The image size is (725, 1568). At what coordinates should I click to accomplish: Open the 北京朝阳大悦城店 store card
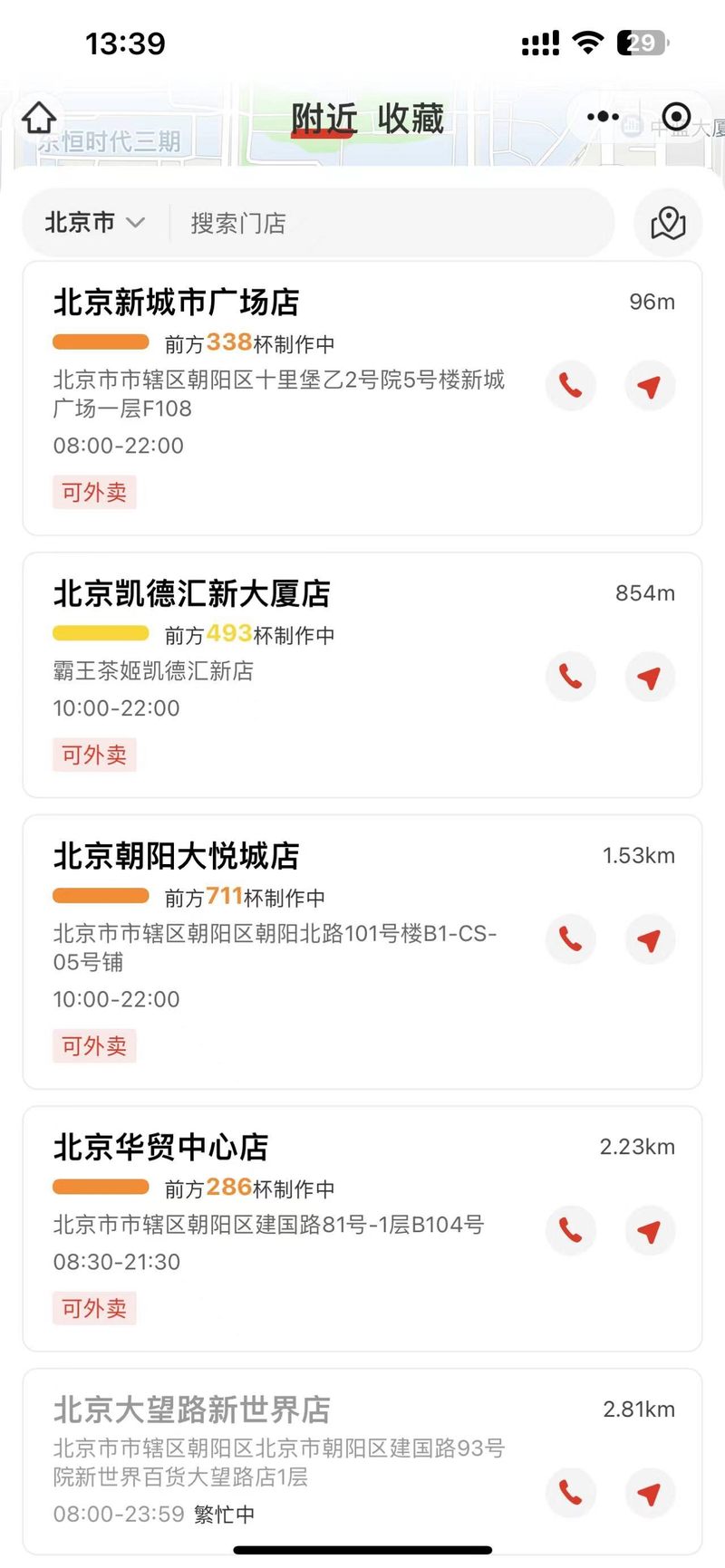(x=362, y=952)
